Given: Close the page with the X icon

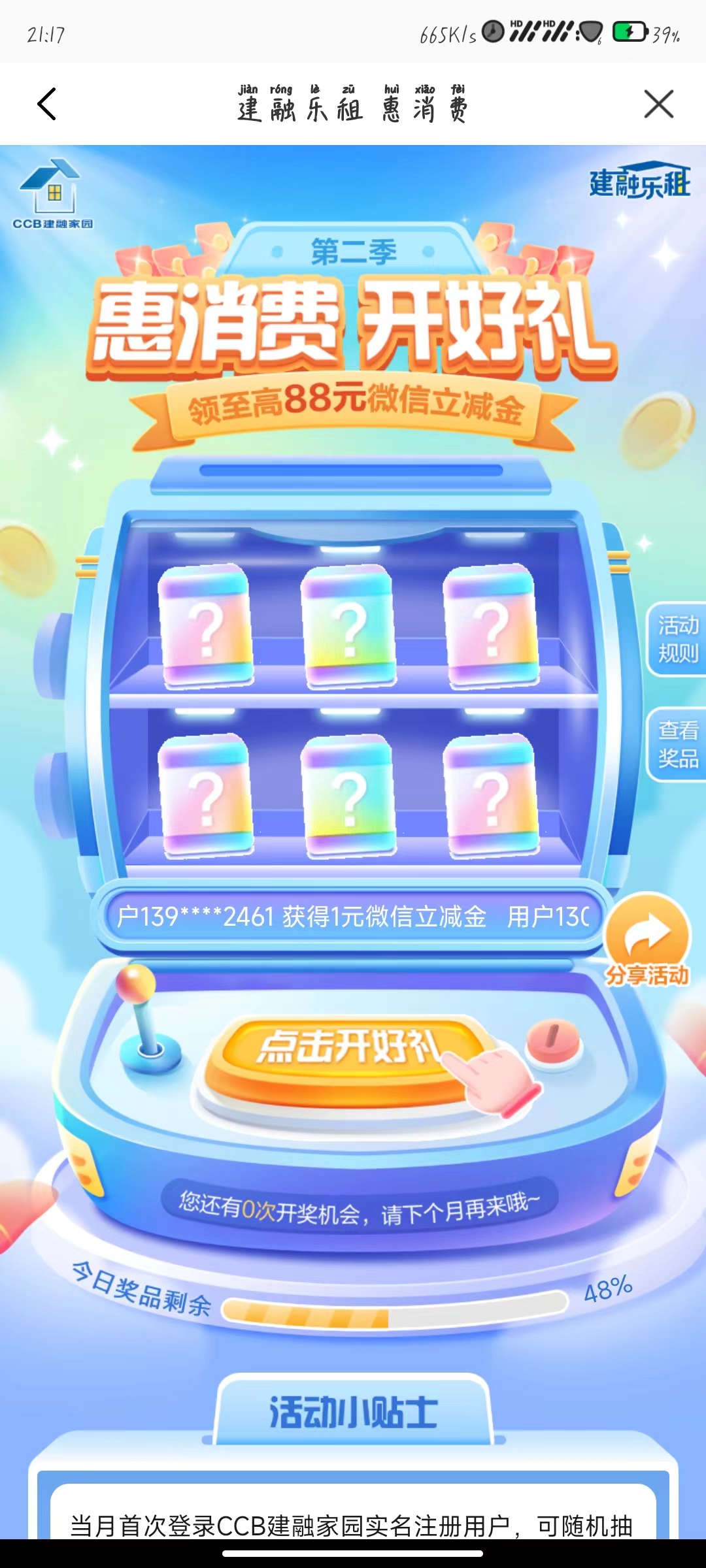Looking at the screenshot, I should tap(658, 105).
